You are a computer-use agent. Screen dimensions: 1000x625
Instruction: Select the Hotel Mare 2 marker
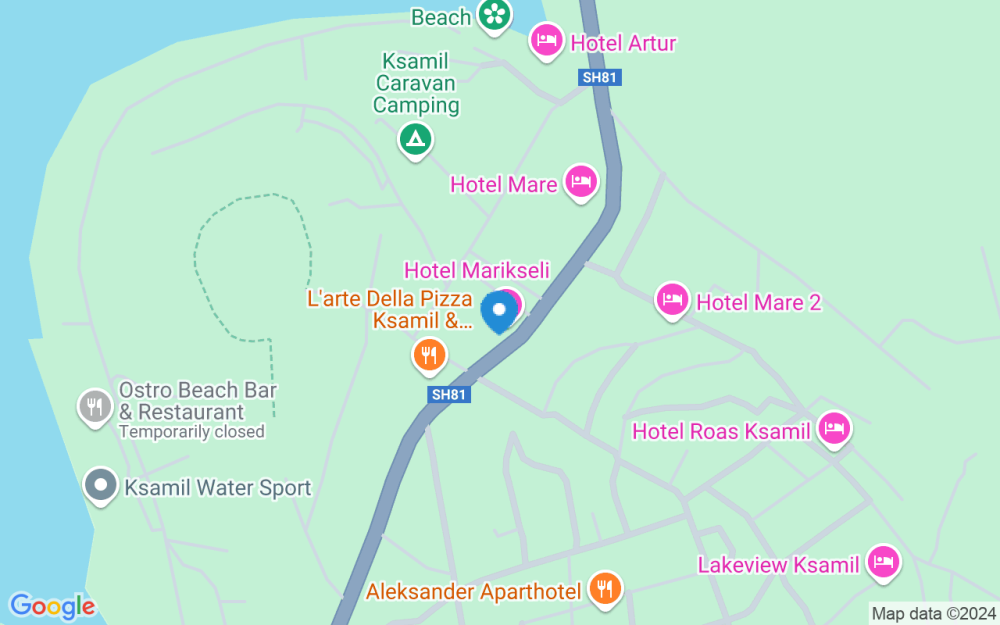pyautogui.click(x=672, y=300)
